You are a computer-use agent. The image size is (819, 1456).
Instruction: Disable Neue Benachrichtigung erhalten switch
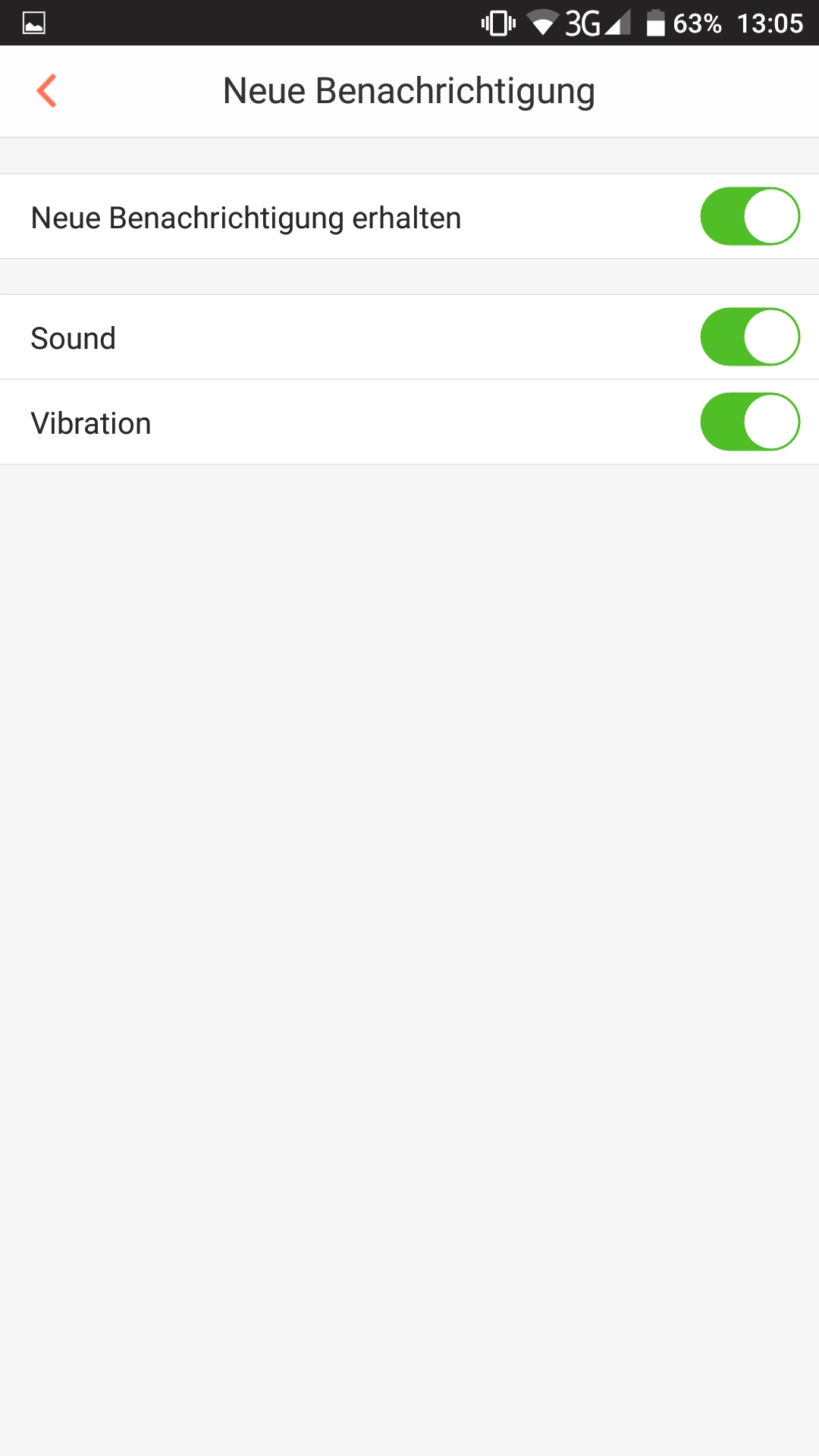click(749, 217)
